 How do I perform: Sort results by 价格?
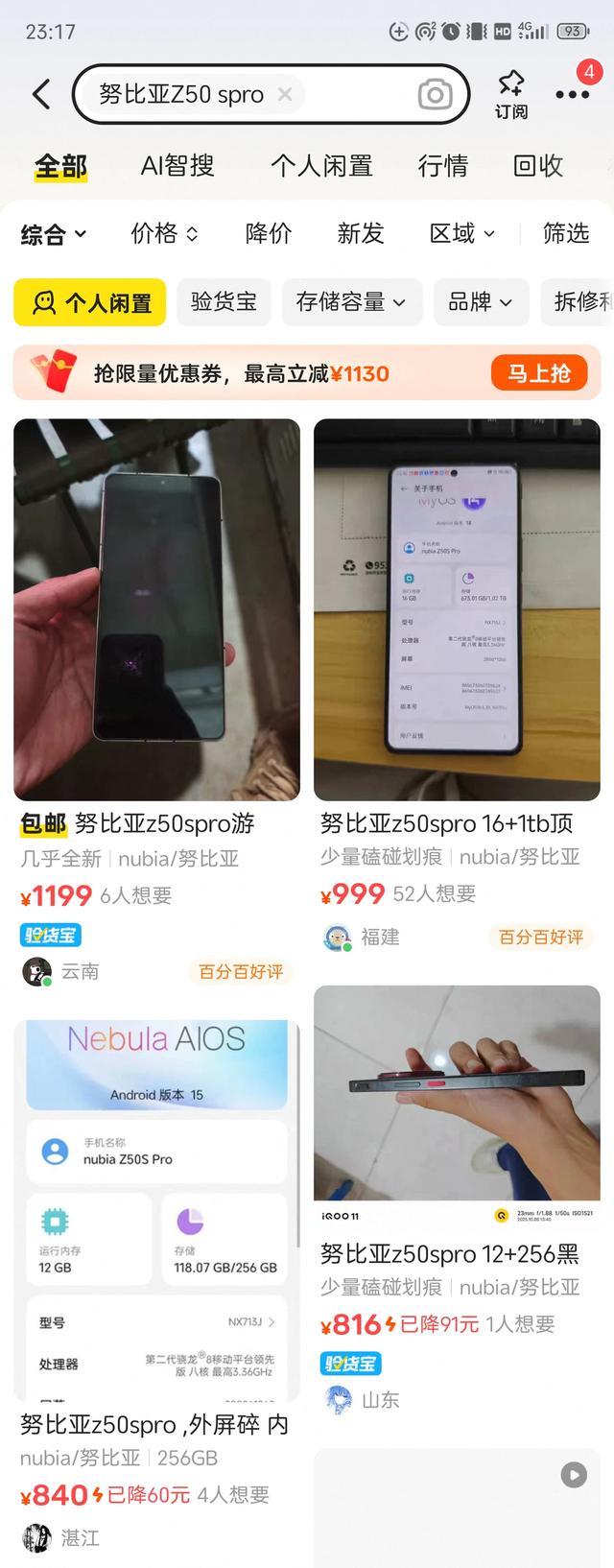(164, 233)
